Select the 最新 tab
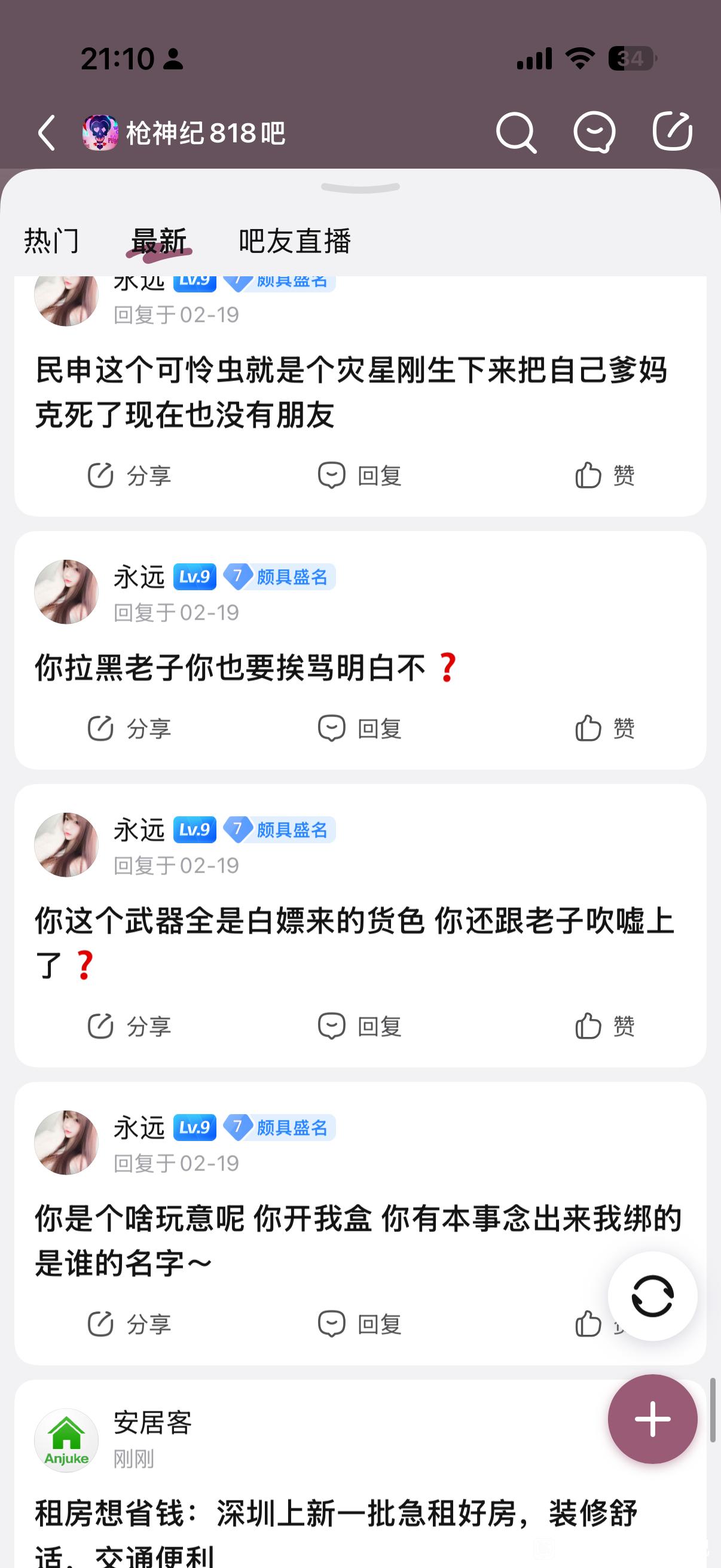 [160, 241]
